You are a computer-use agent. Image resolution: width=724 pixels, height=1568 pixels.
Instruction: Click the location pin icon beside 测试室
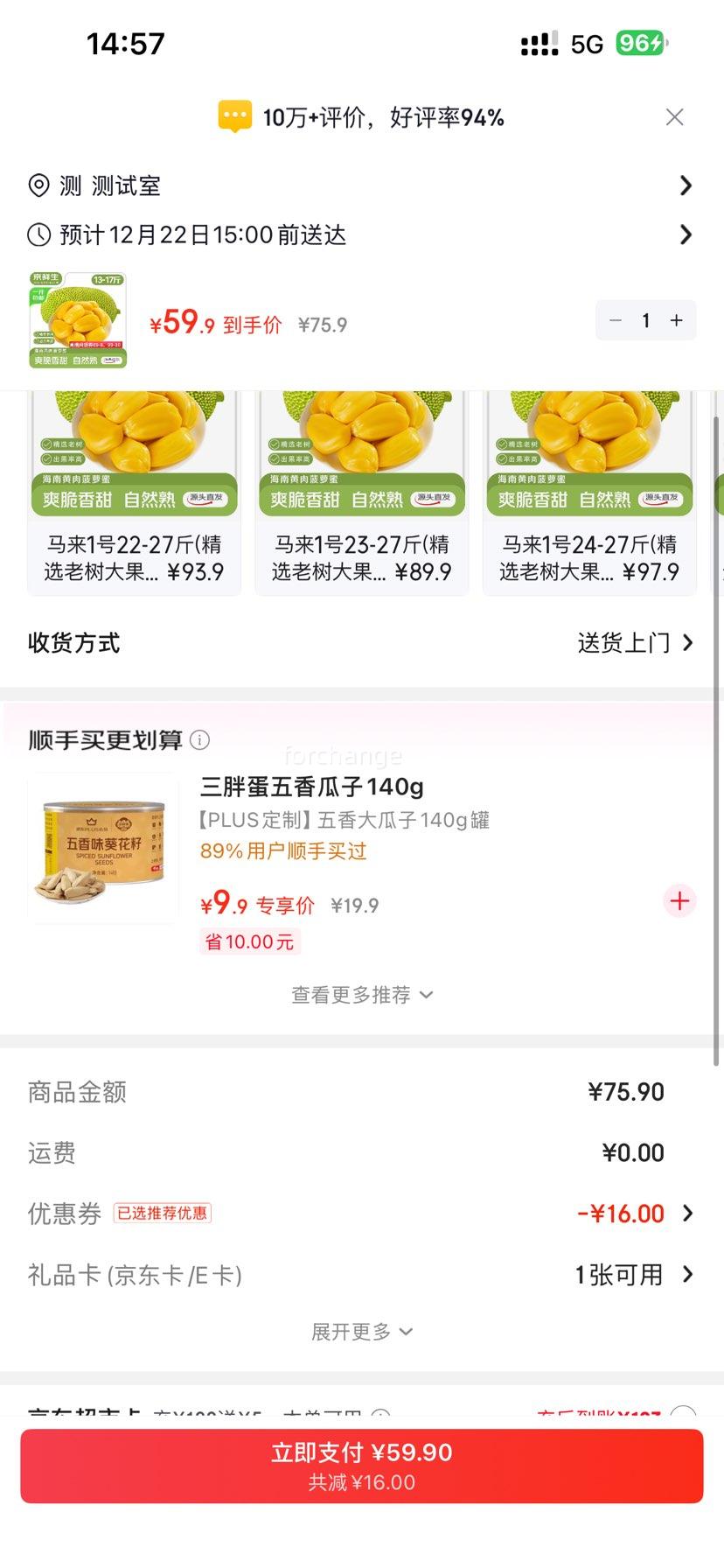38,185
